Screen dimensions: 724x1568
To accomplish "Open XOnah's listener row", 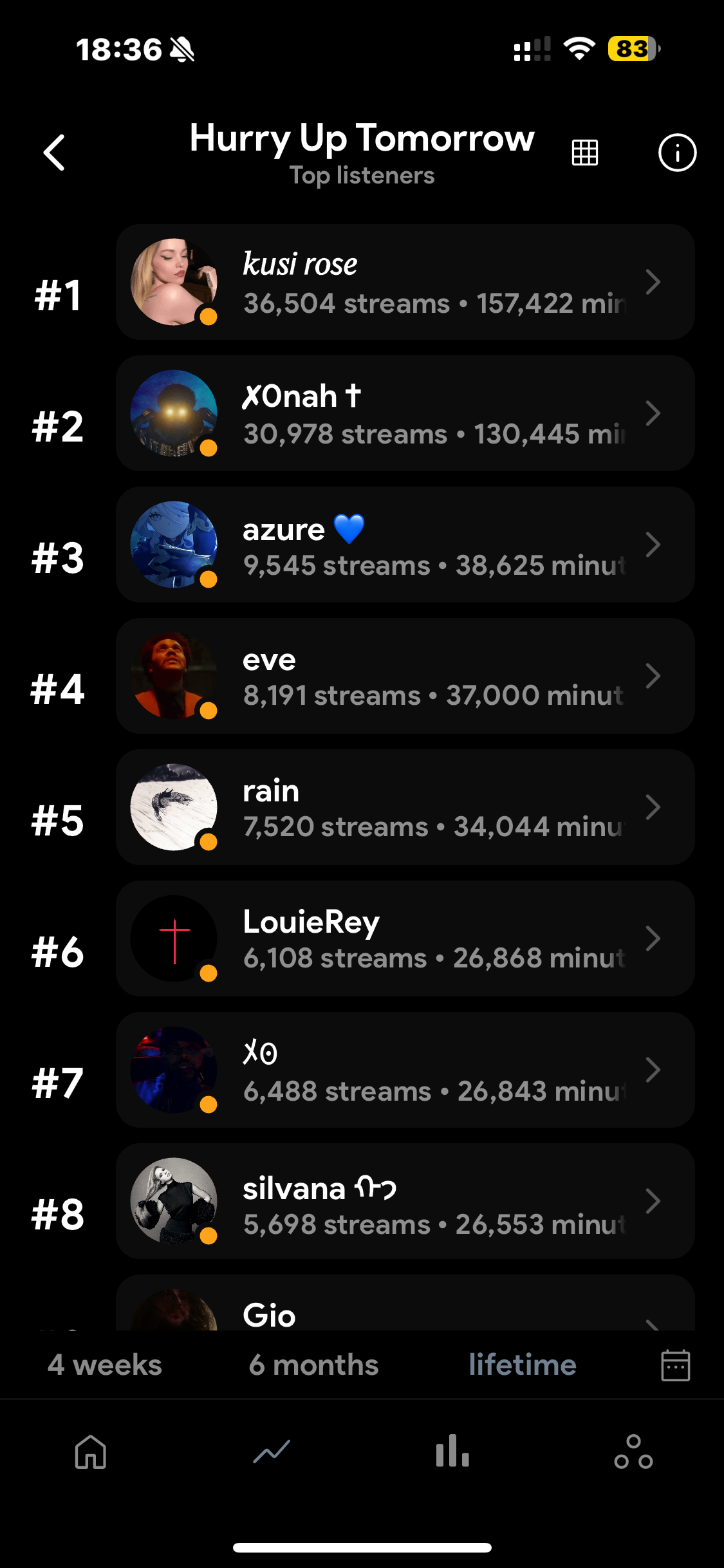I will [x=405, y=413].
